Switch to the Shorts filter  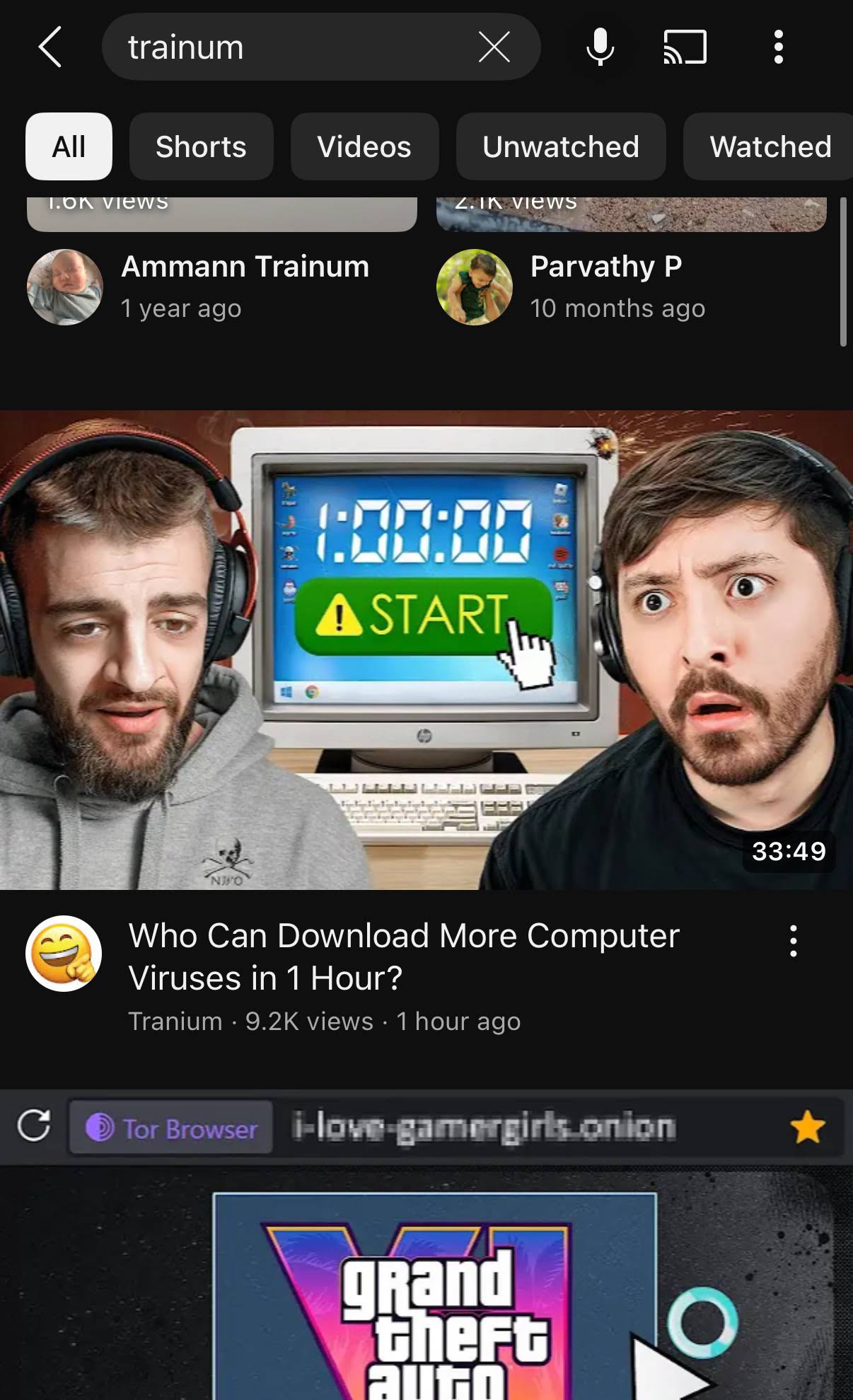pyautogui.click(x=201, y=146)
